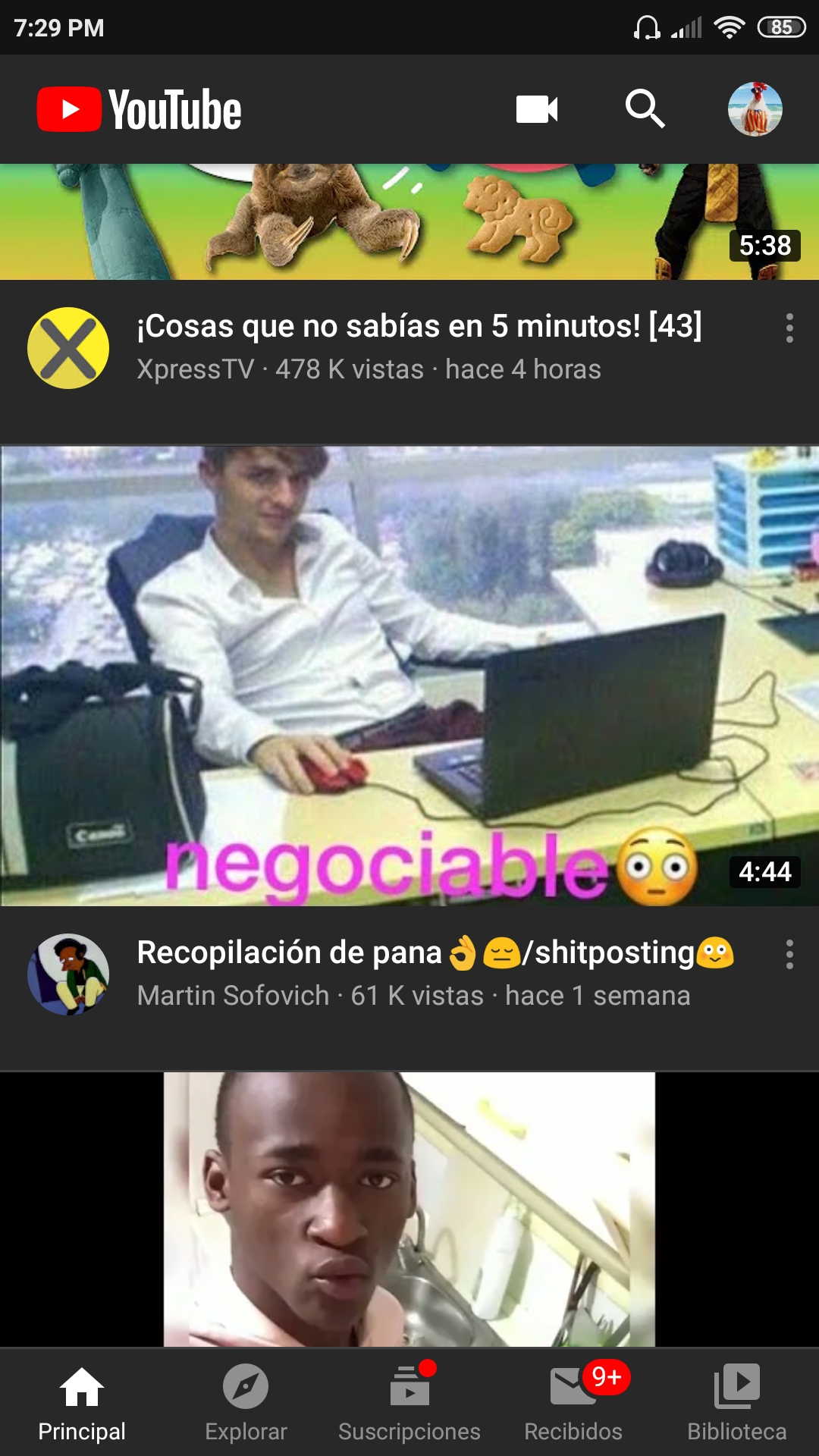
Task: Play the video thumbnail below Martin Sofovich's video
Action: 409,1210
